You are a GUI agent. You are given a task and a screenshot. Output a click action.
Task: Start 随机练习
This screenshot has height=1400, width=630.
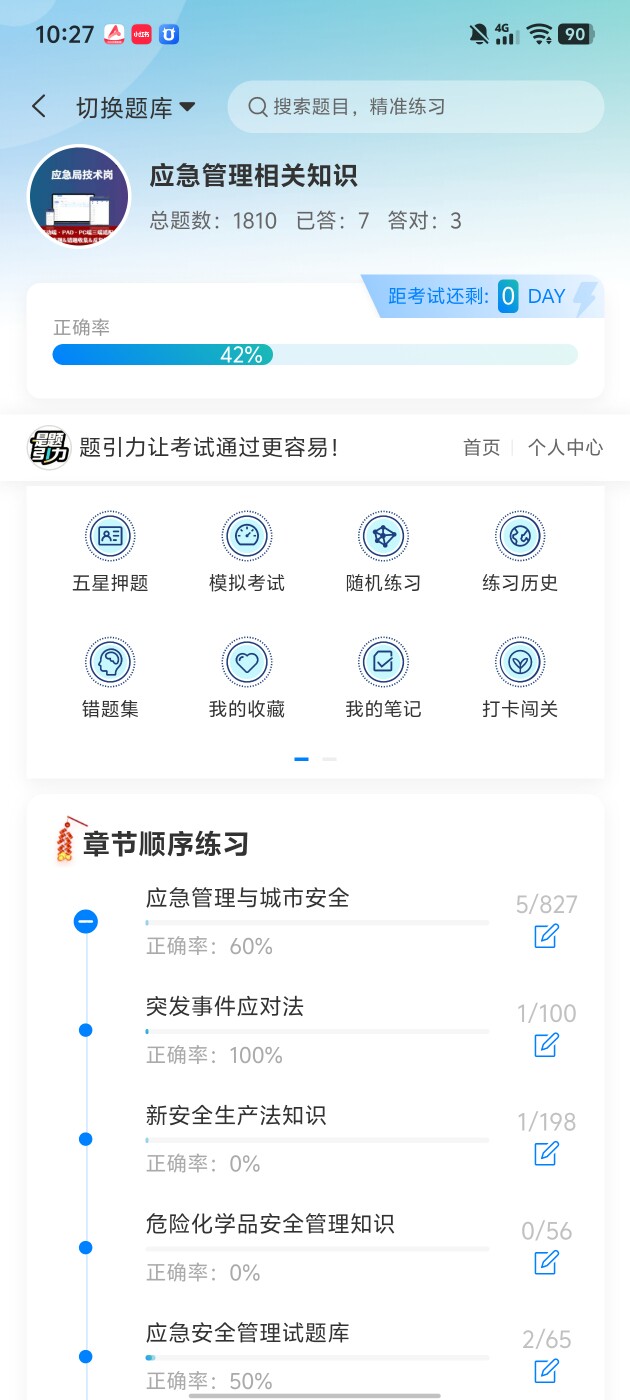[x=383, y=552]
